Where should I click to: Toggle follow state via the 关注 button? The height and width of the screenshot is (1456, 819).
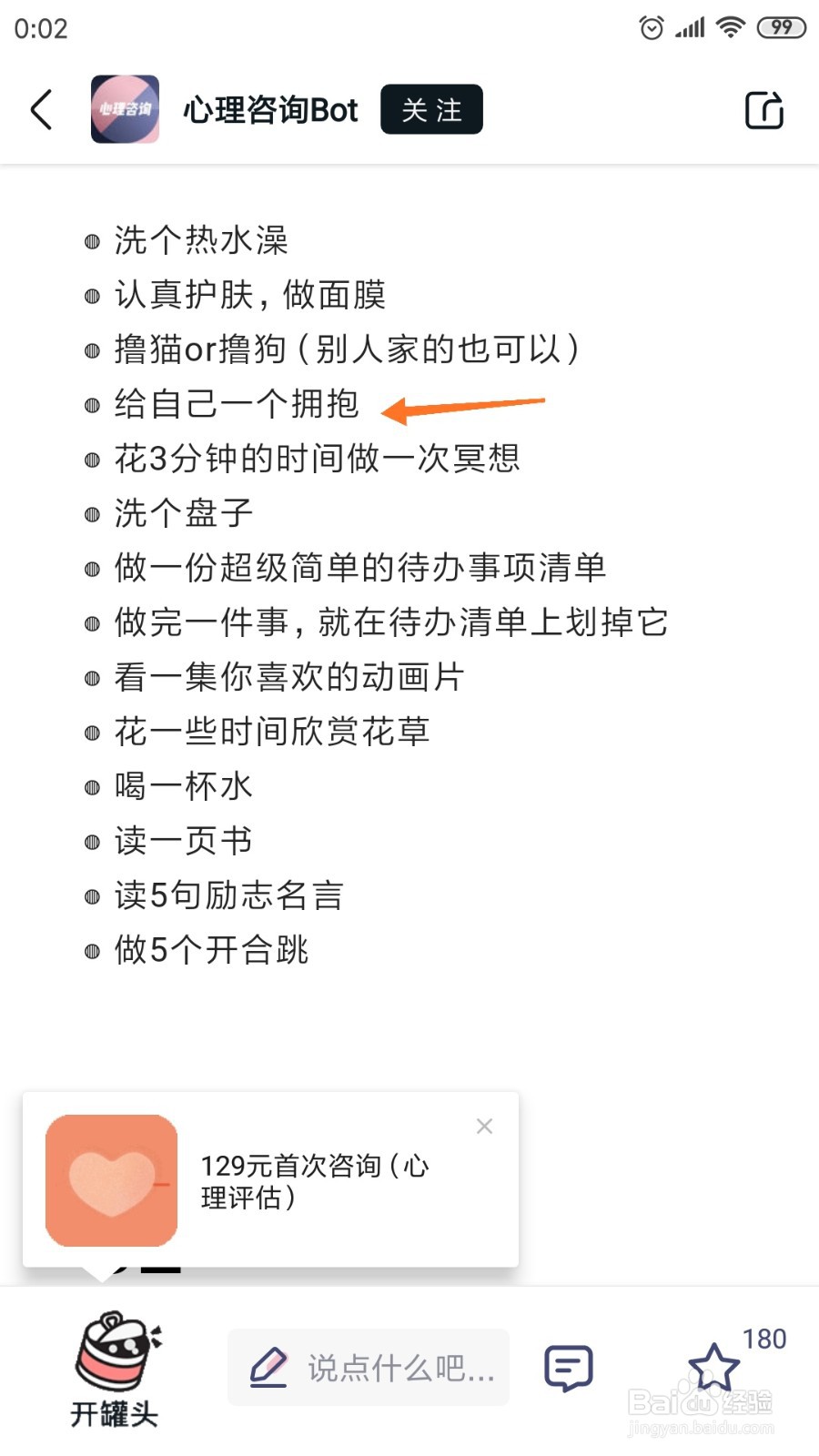pyautogui.click(x=431, y=108)
